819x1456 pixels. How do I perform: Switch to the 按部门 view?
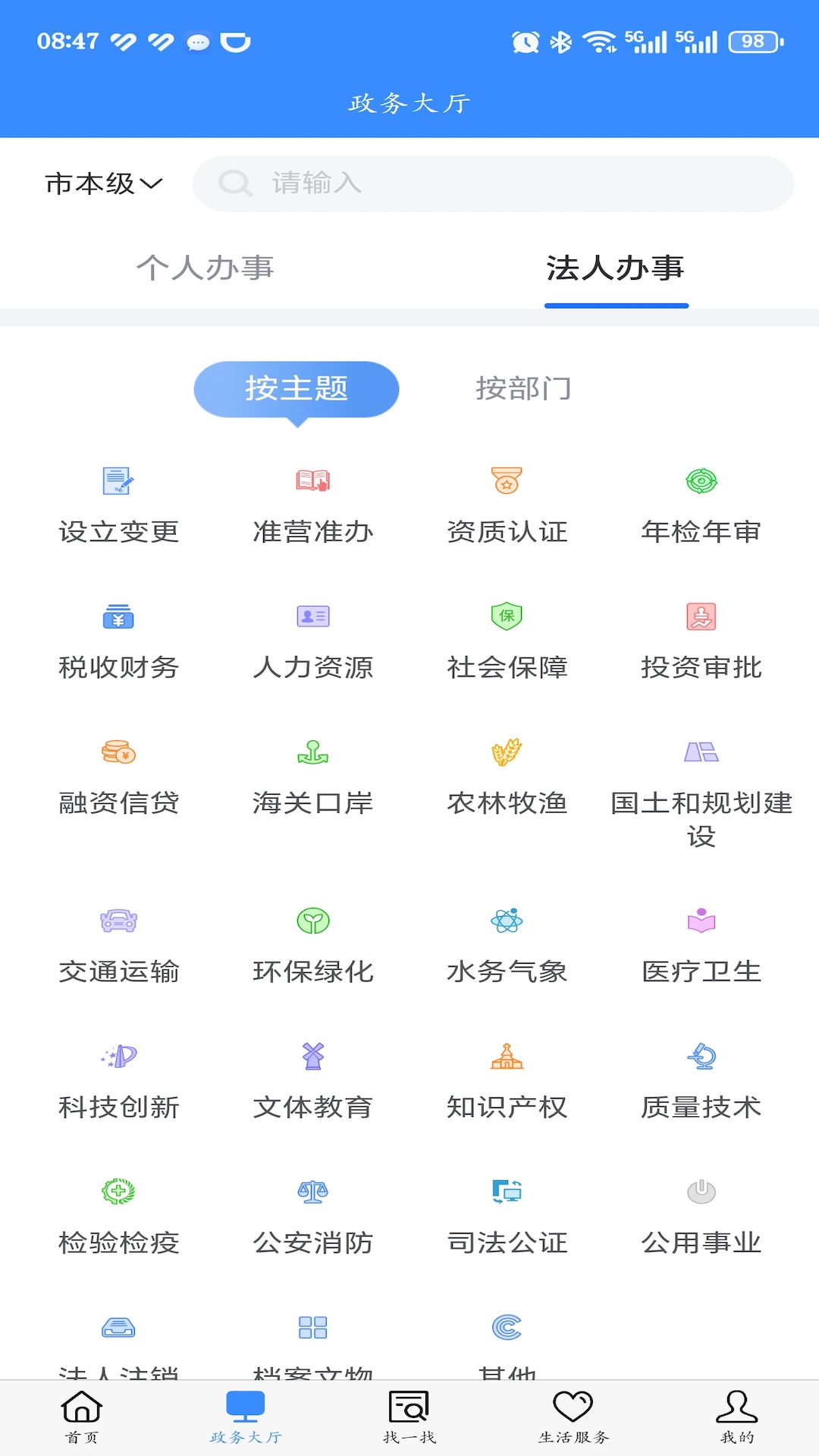point(522,388)
